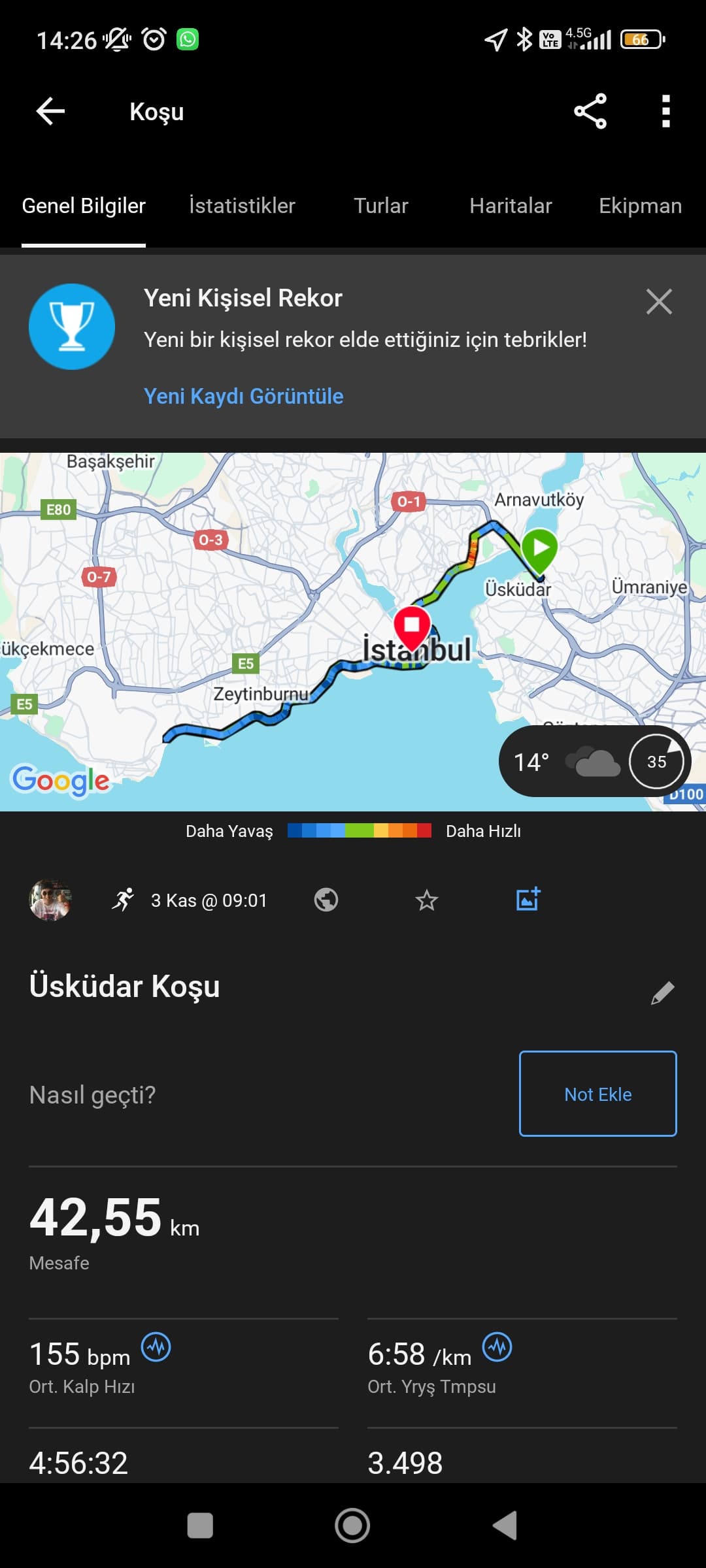Go to the system home screen
This screenshot has height=1568, width=706.
click(x=352, y=1526)
